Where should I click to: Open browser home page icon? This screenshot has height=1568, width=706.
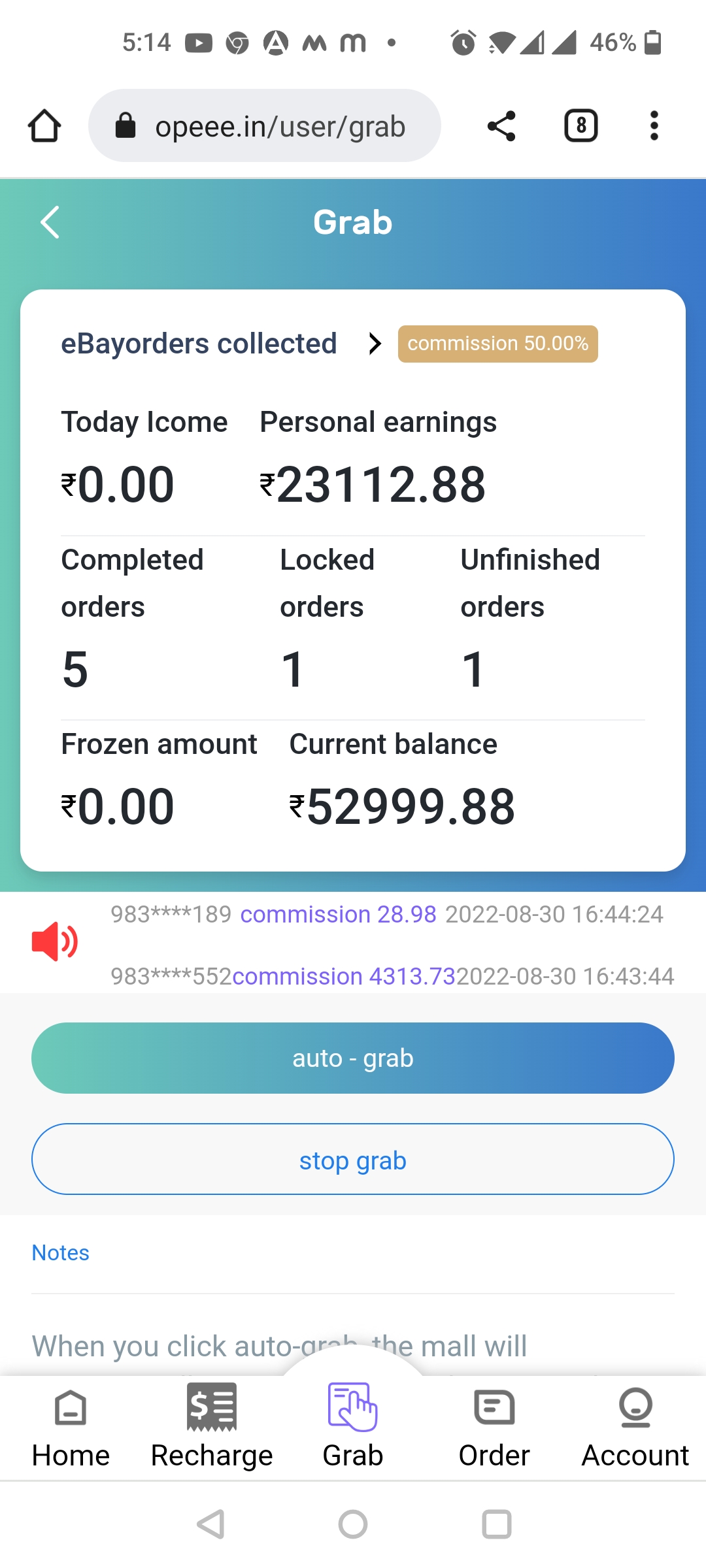pos(44,125)
